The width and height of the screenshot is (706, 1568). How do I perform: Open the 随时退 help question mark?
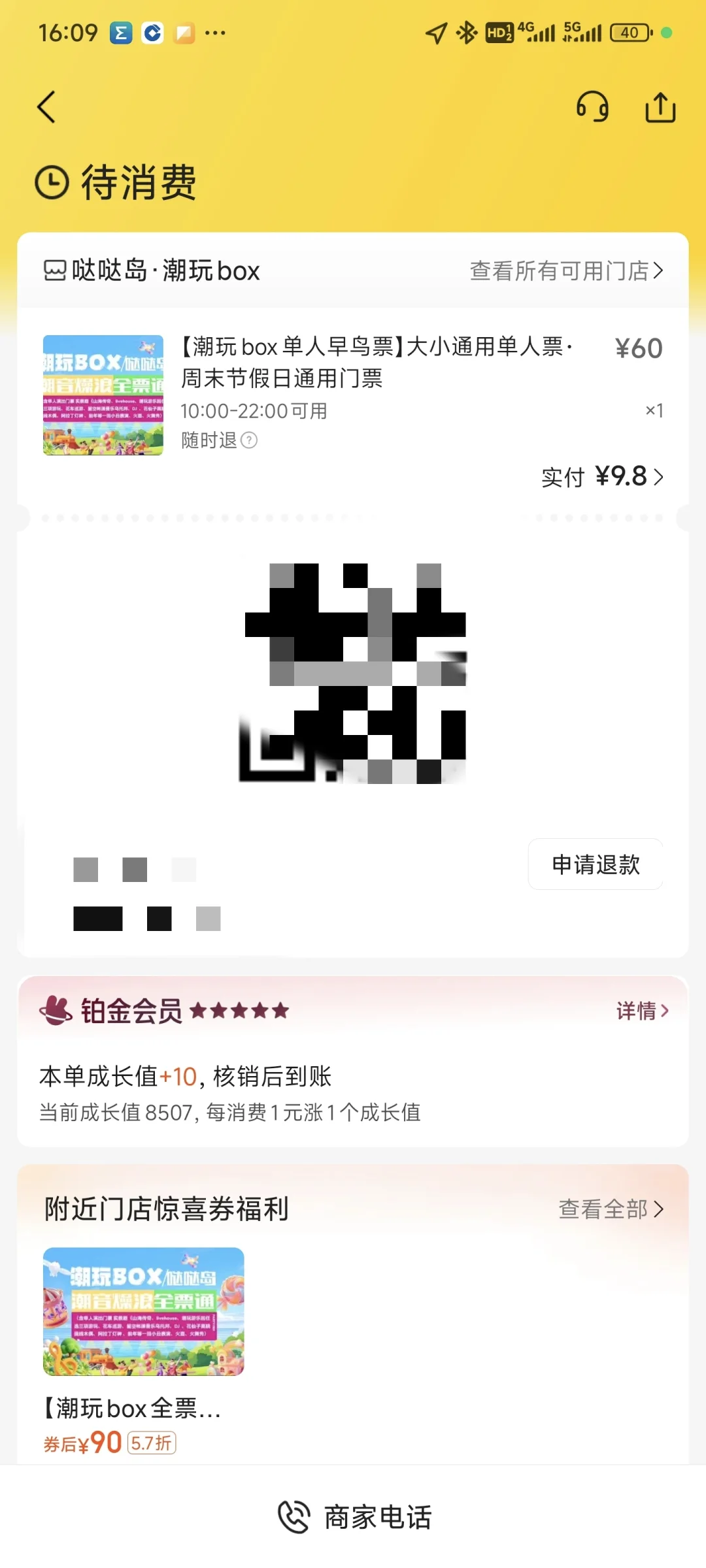coord(249,440)
